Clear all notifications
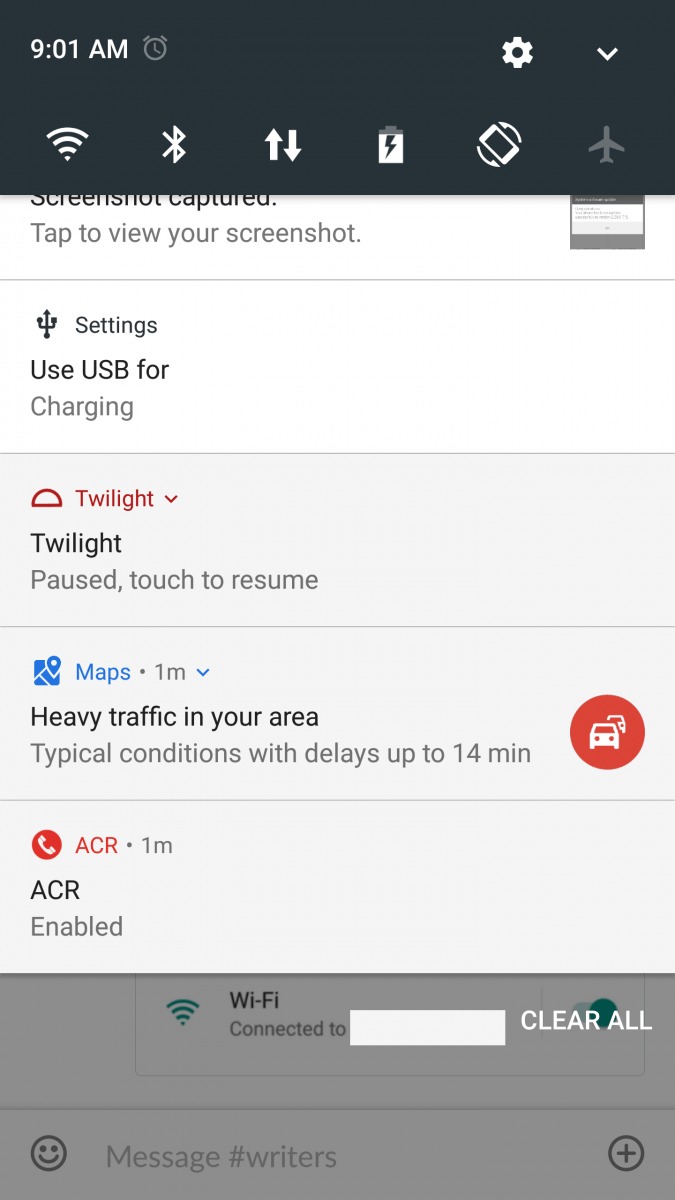This screenshot has width=675, height=1200. tap(586, 1021)
